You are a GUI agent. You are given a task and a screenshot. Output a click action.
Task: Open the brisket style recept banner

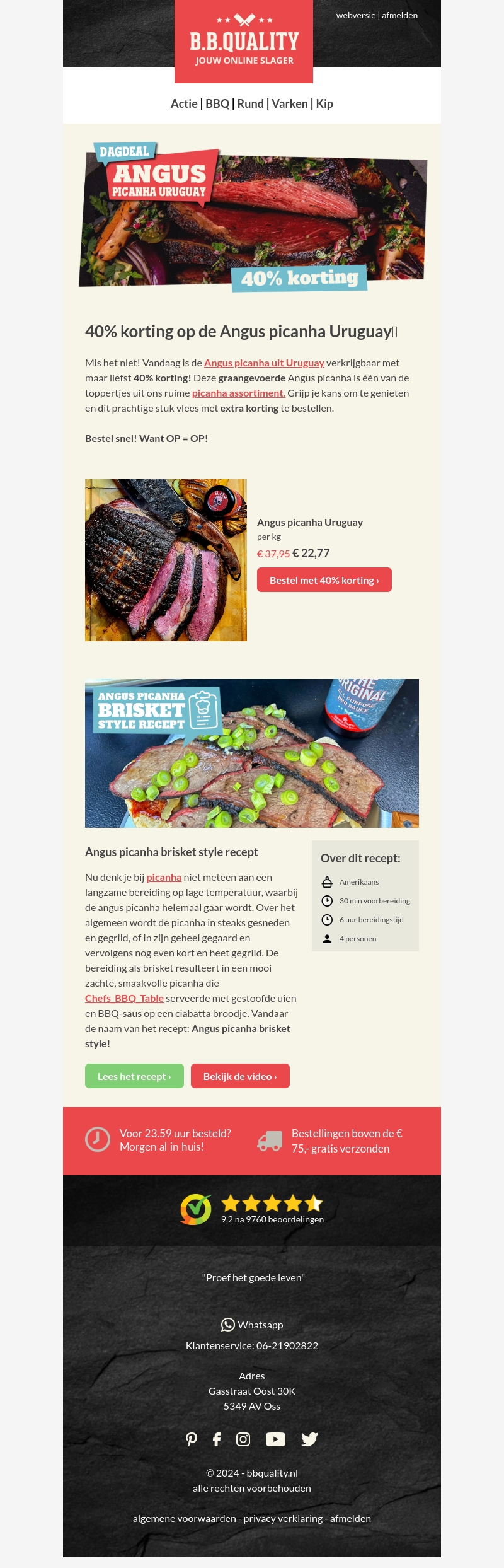(252, 753)
